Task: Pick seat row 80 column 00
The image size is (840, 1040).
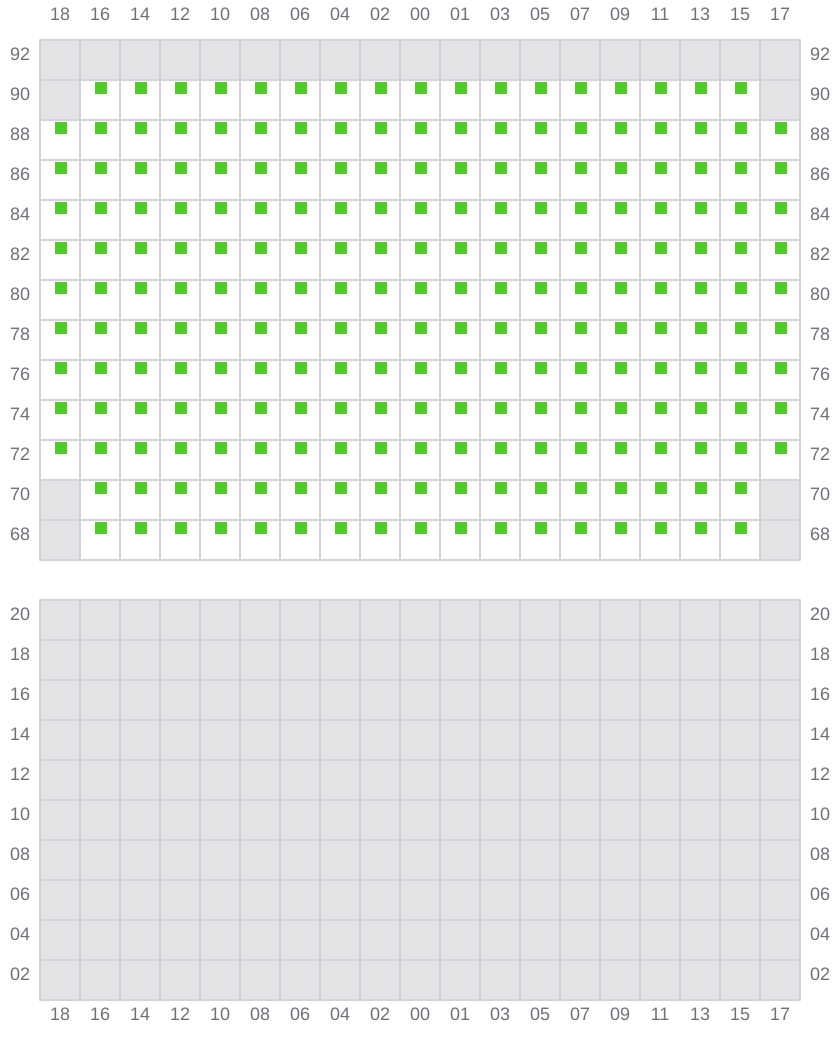Action: click(x=421, y=288)
